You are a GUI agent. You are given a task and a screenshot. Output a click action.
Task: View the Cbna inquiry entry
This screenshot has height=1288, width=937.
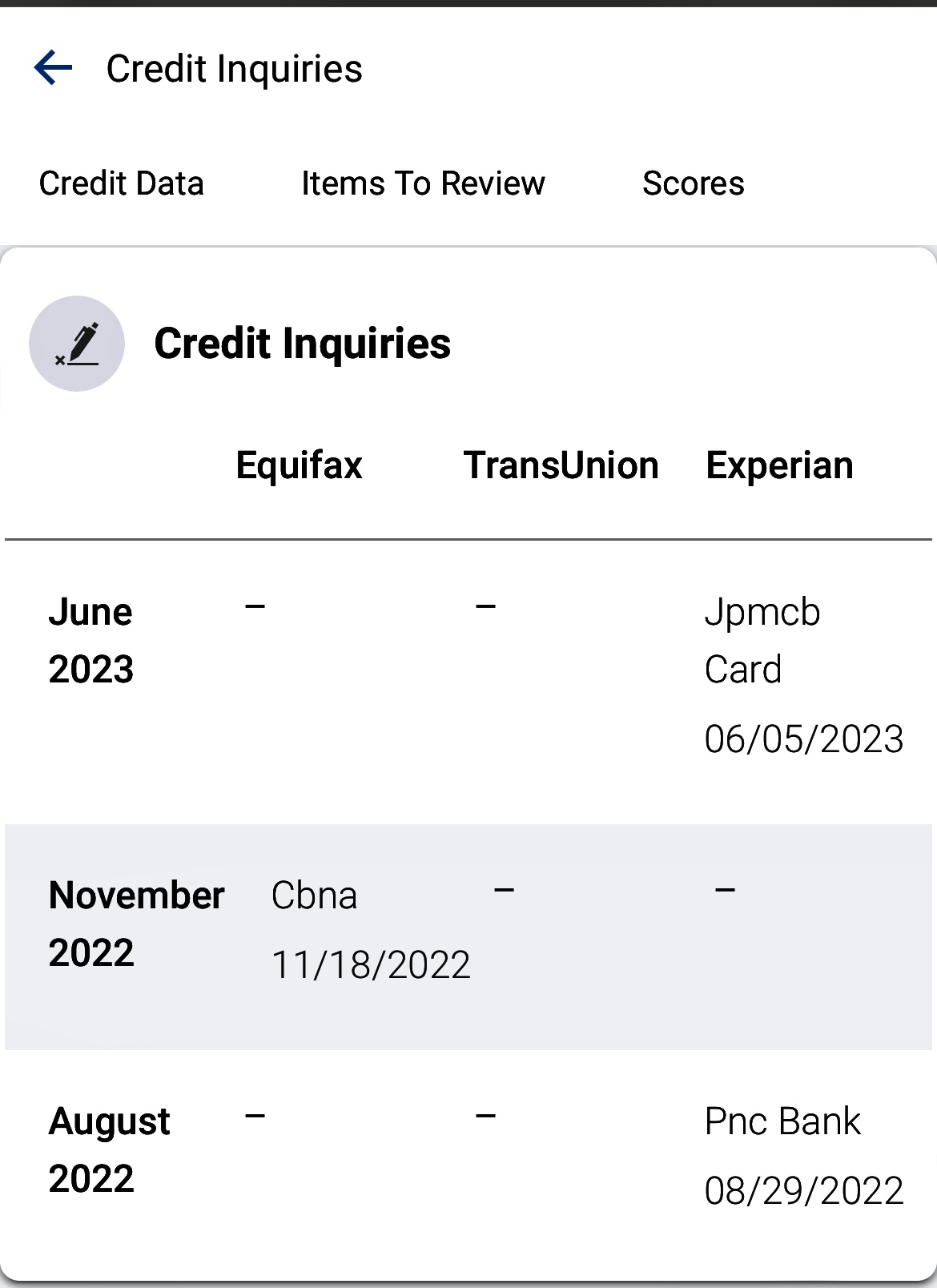314,895
